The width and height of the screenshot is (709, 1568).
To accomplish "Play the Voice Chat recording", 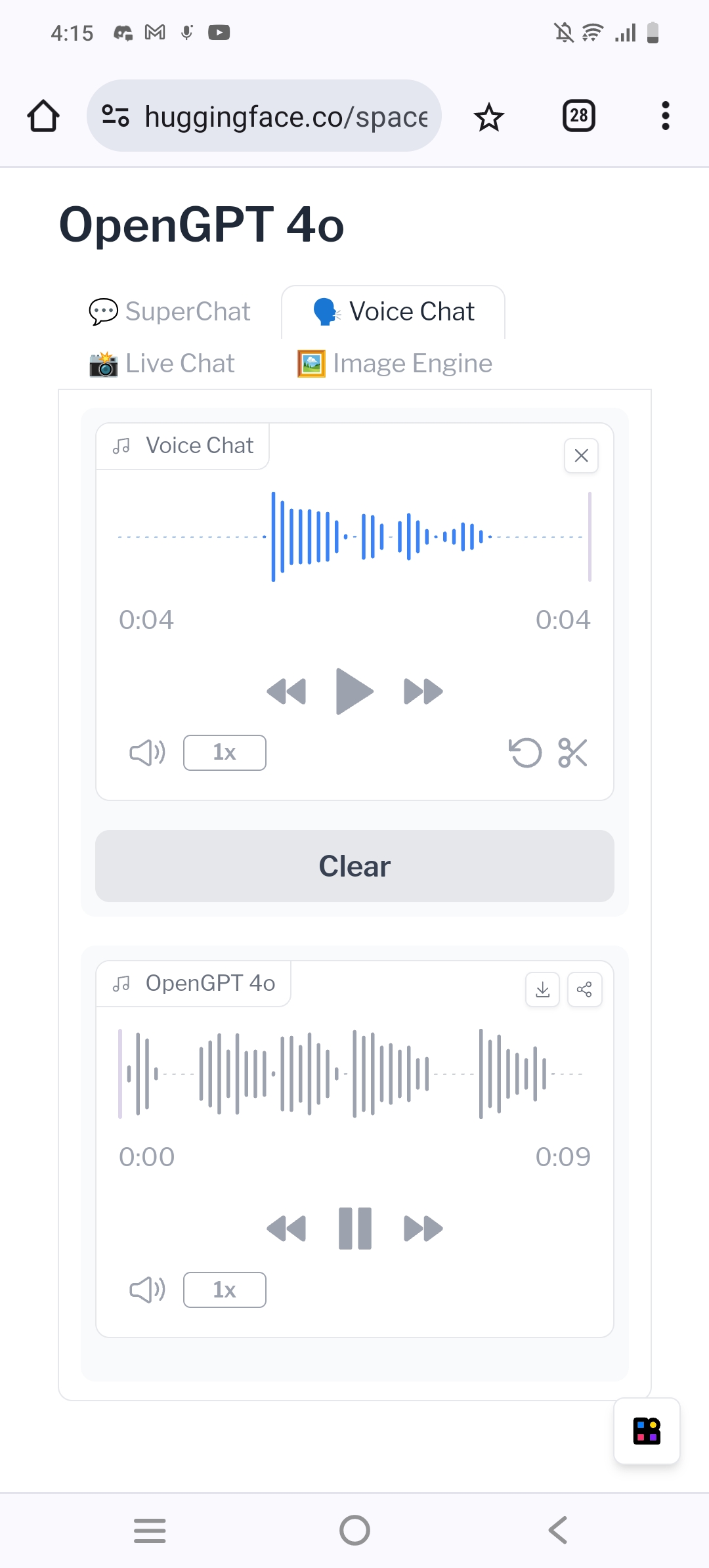I will (x=354, y=691).
